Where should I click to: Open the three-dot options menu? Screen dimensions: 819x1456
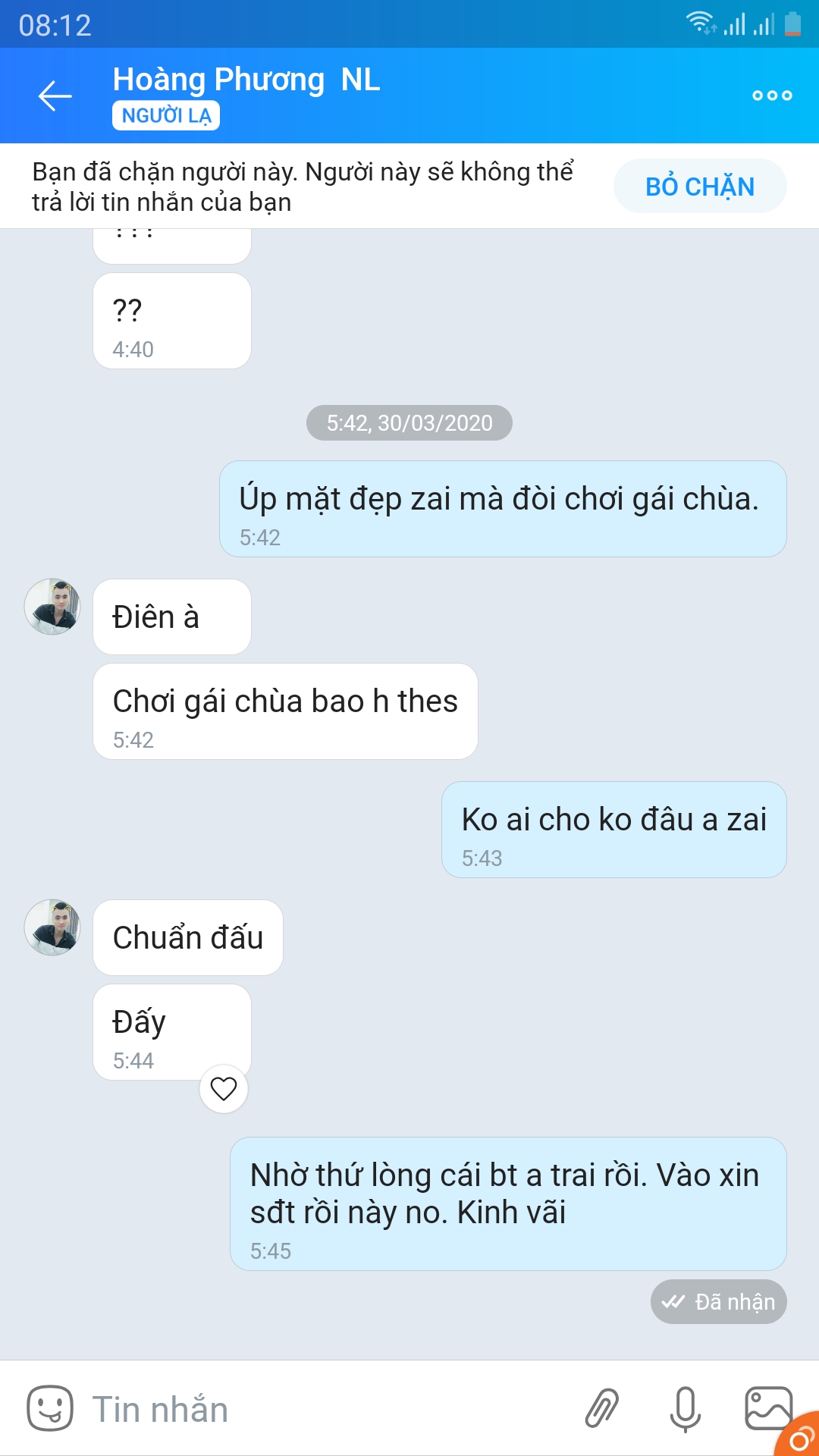(772, 96)
